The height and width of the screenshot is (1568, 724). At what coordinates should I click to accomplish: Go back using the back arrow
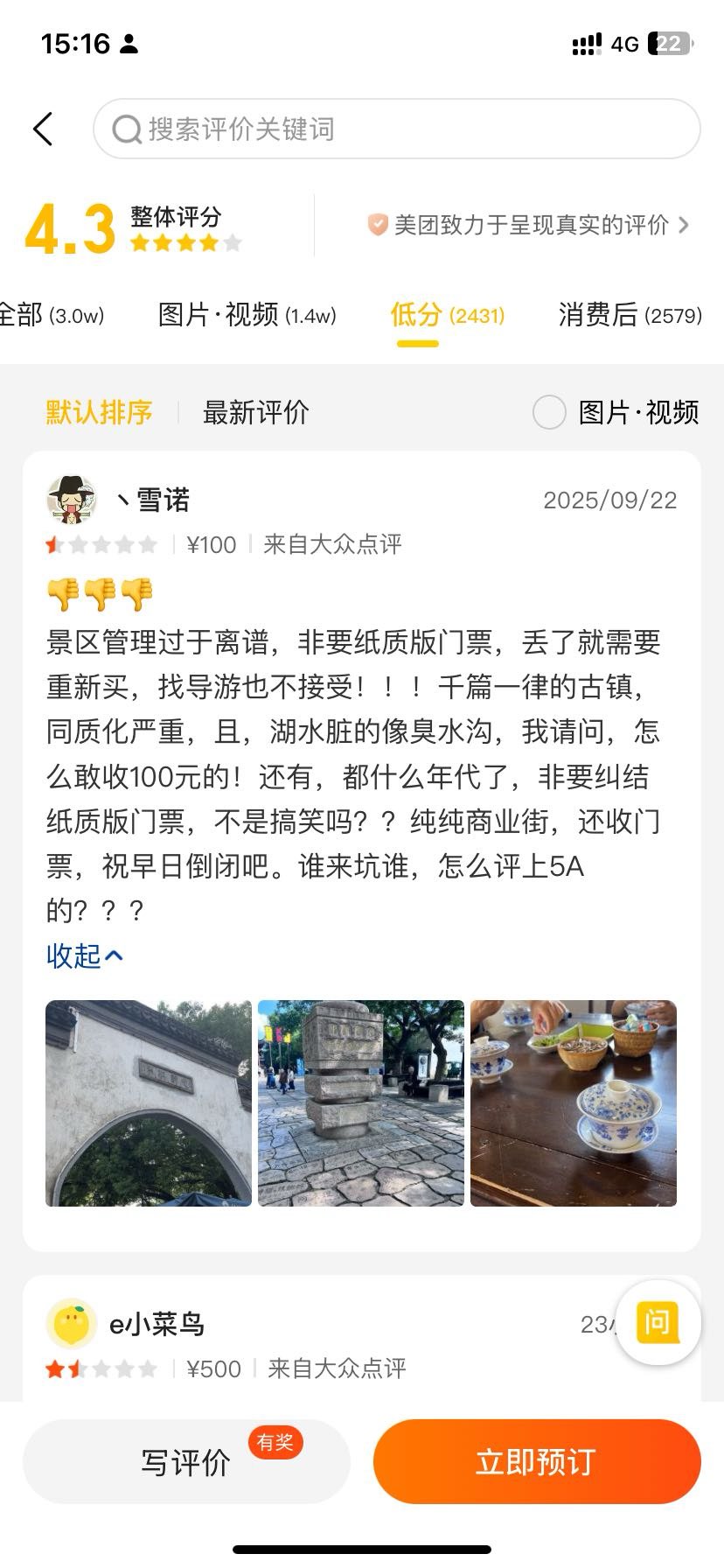click(44, 129)
